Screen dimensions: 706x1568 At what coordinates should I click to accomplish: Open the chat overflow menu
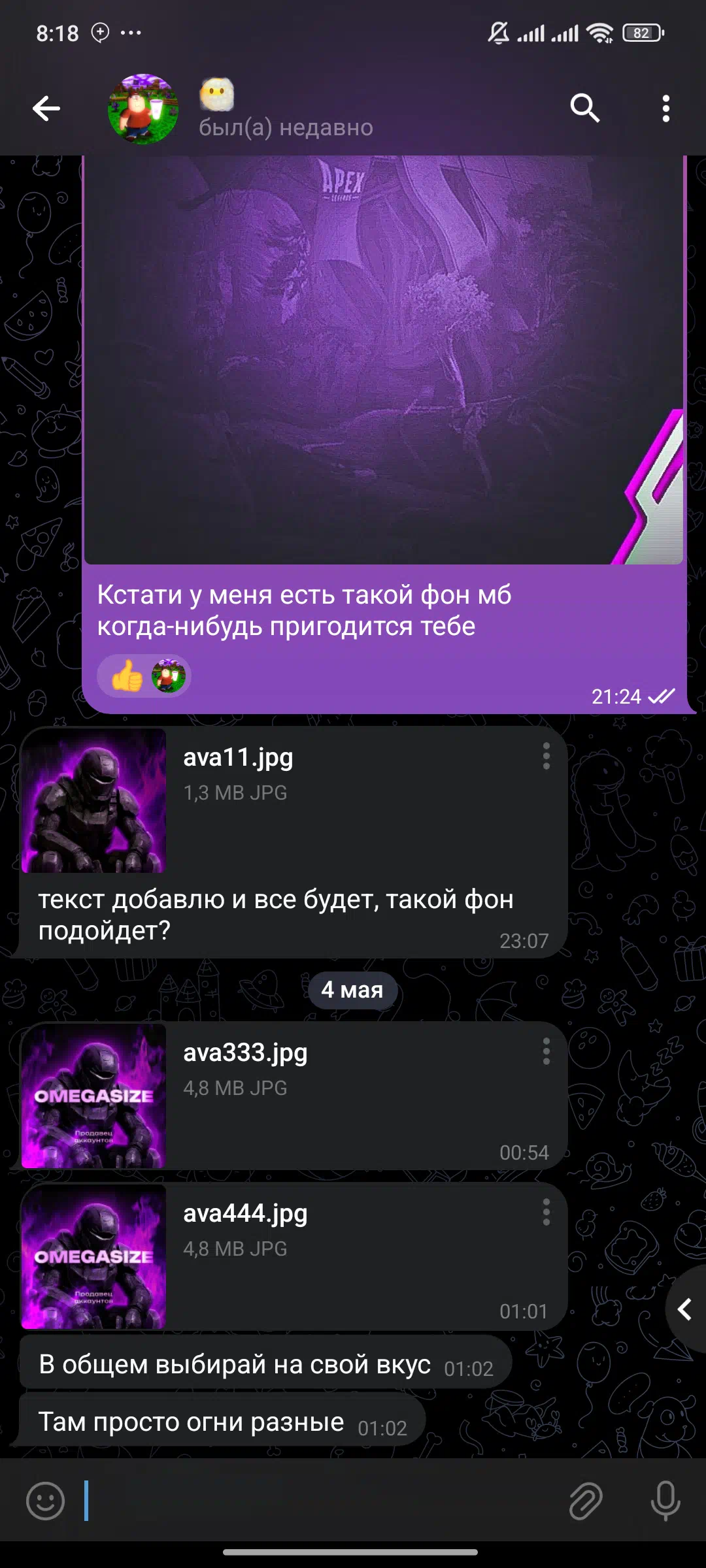tap(665, 108)
